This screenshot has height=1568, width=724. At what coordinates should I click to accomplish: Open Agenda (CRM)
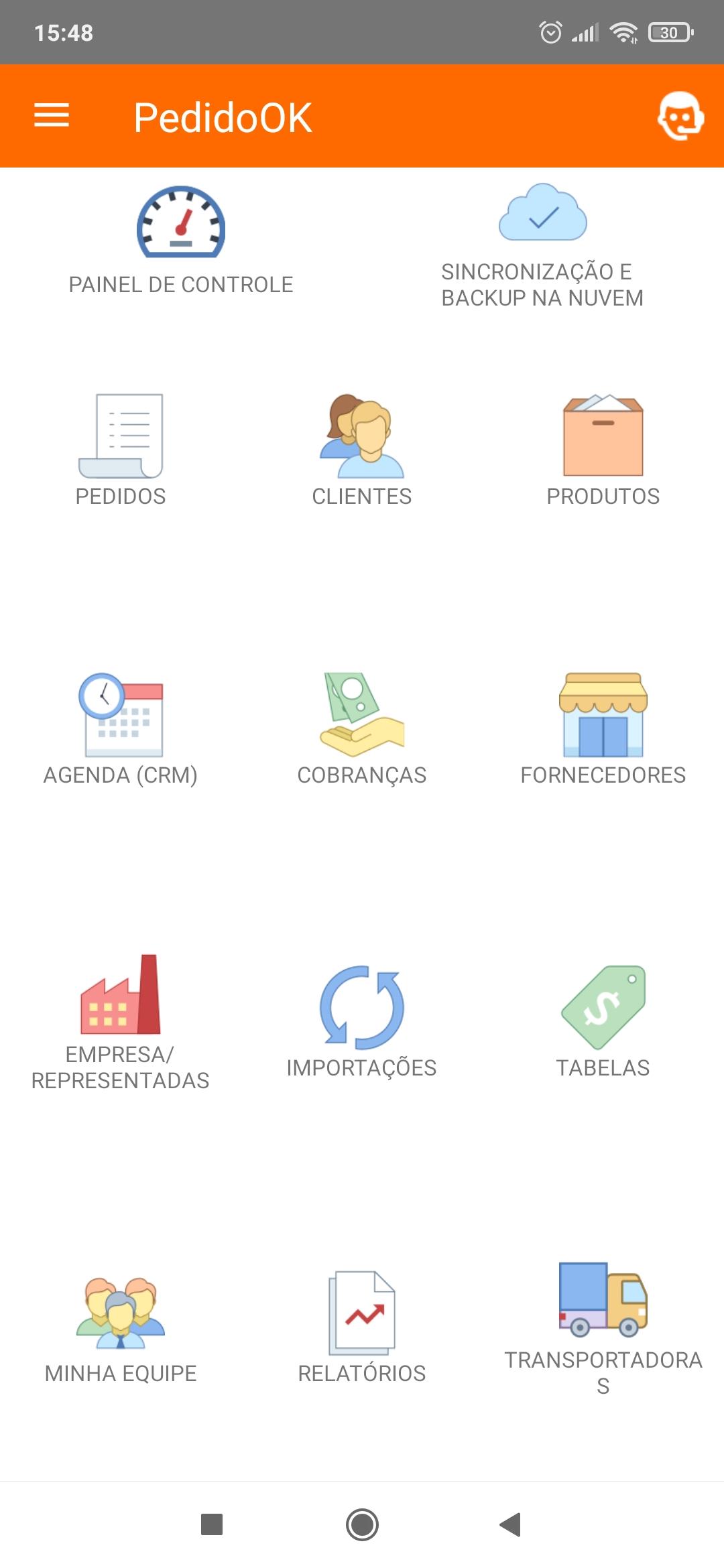pyautogui.click(x=121, y=728)
